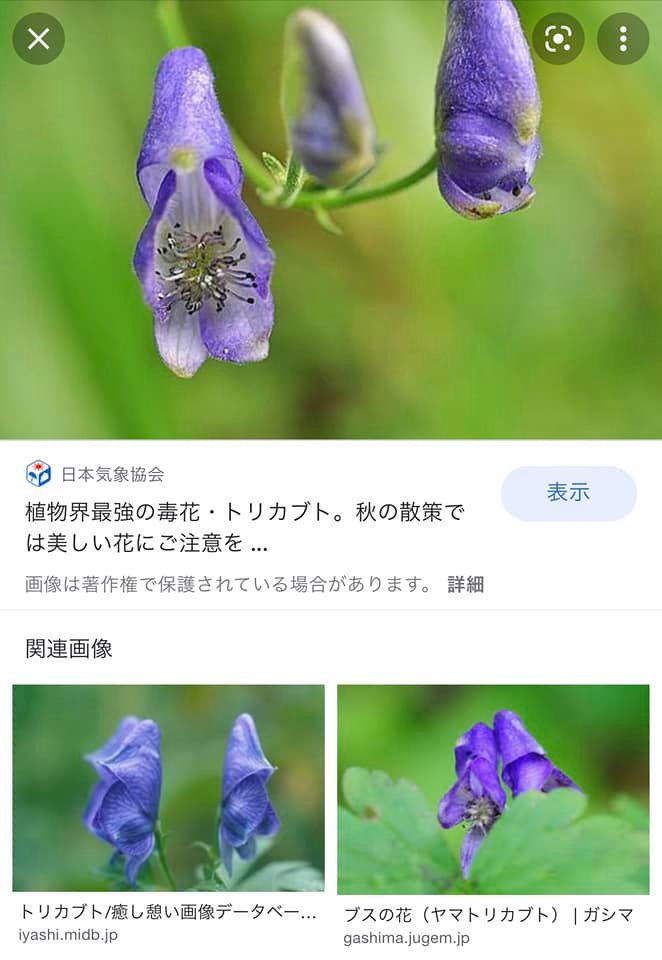Close the image viewer
The width and height of the screenshot is (662, 960).
click(38, 39)
